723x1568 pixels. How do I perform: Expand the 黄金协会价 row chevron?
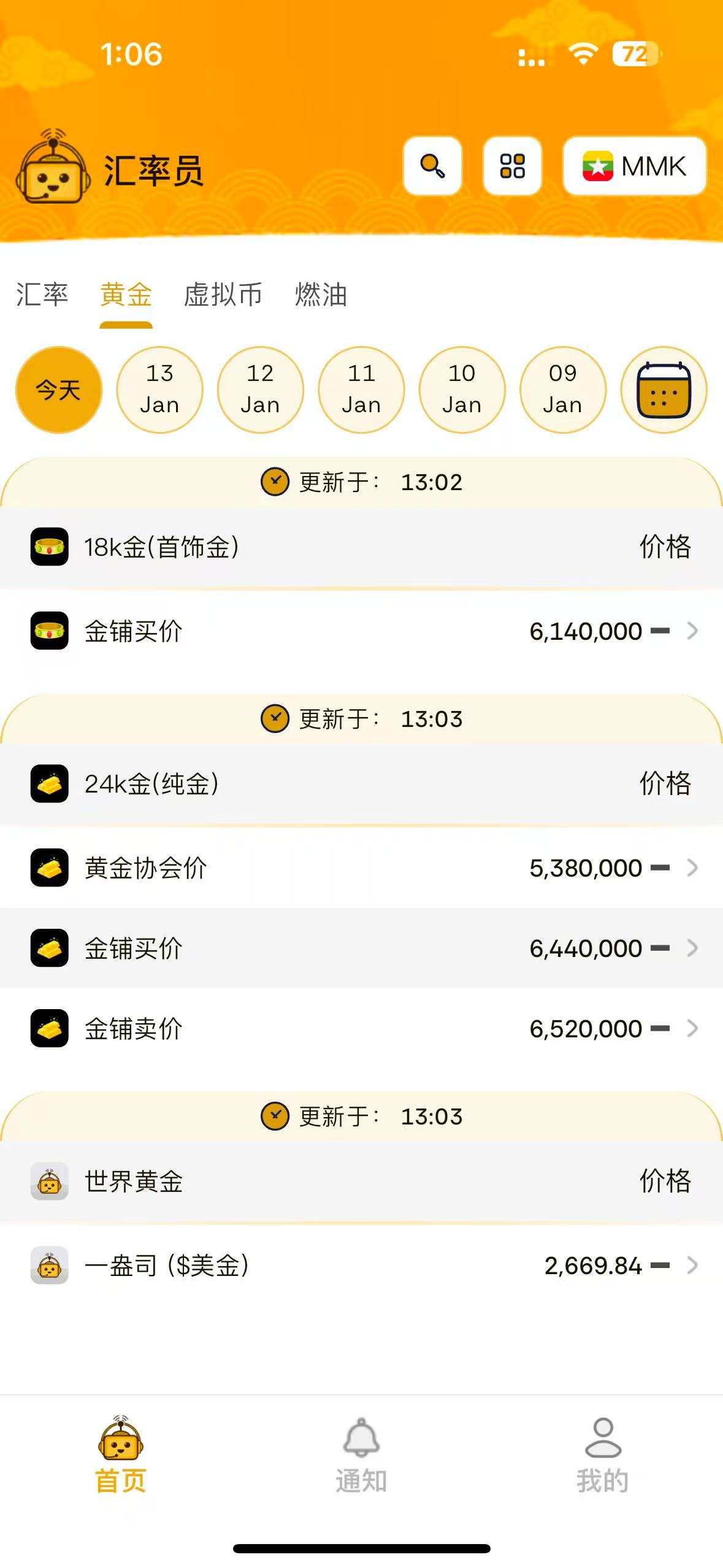point(693,867)
